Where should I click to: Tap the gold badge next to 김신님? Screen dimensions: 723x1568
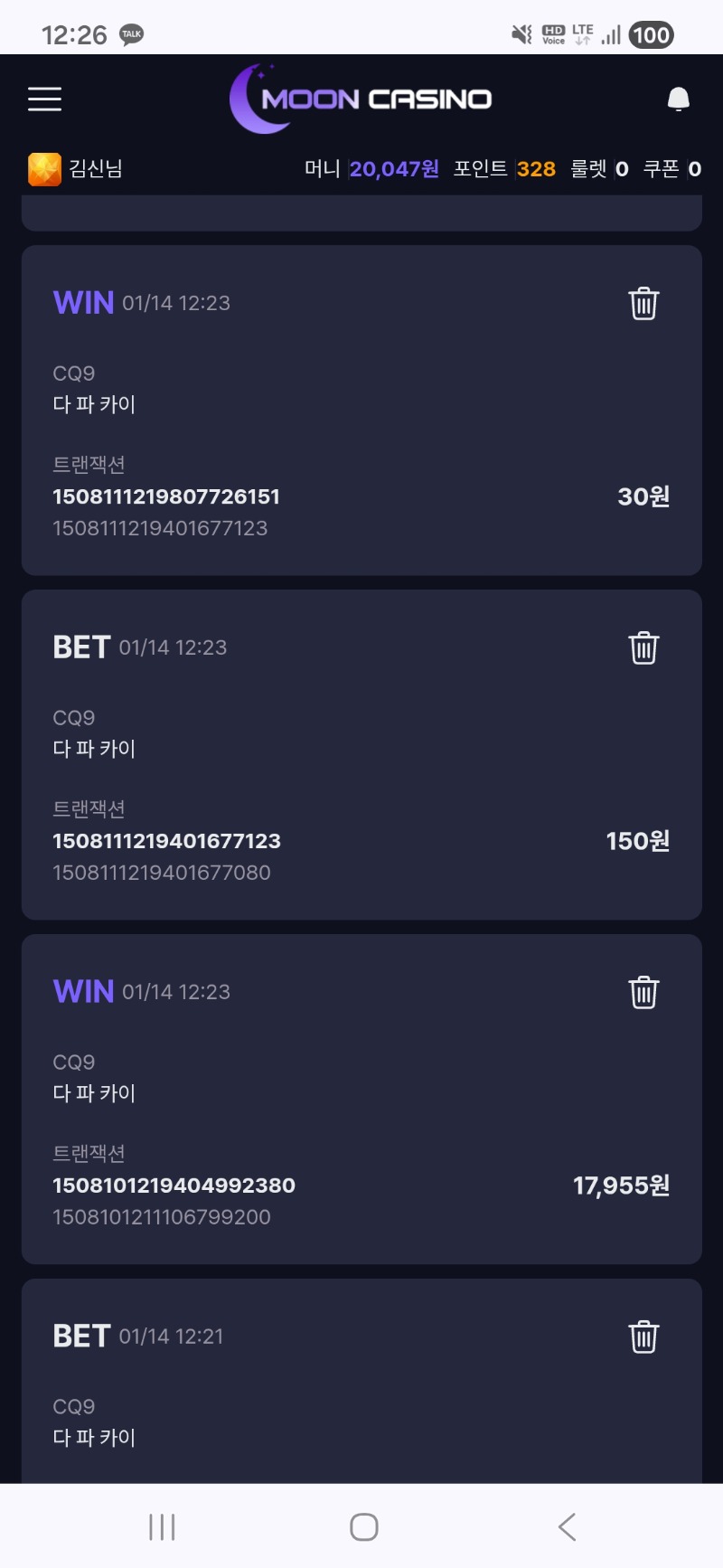(42, 169)
